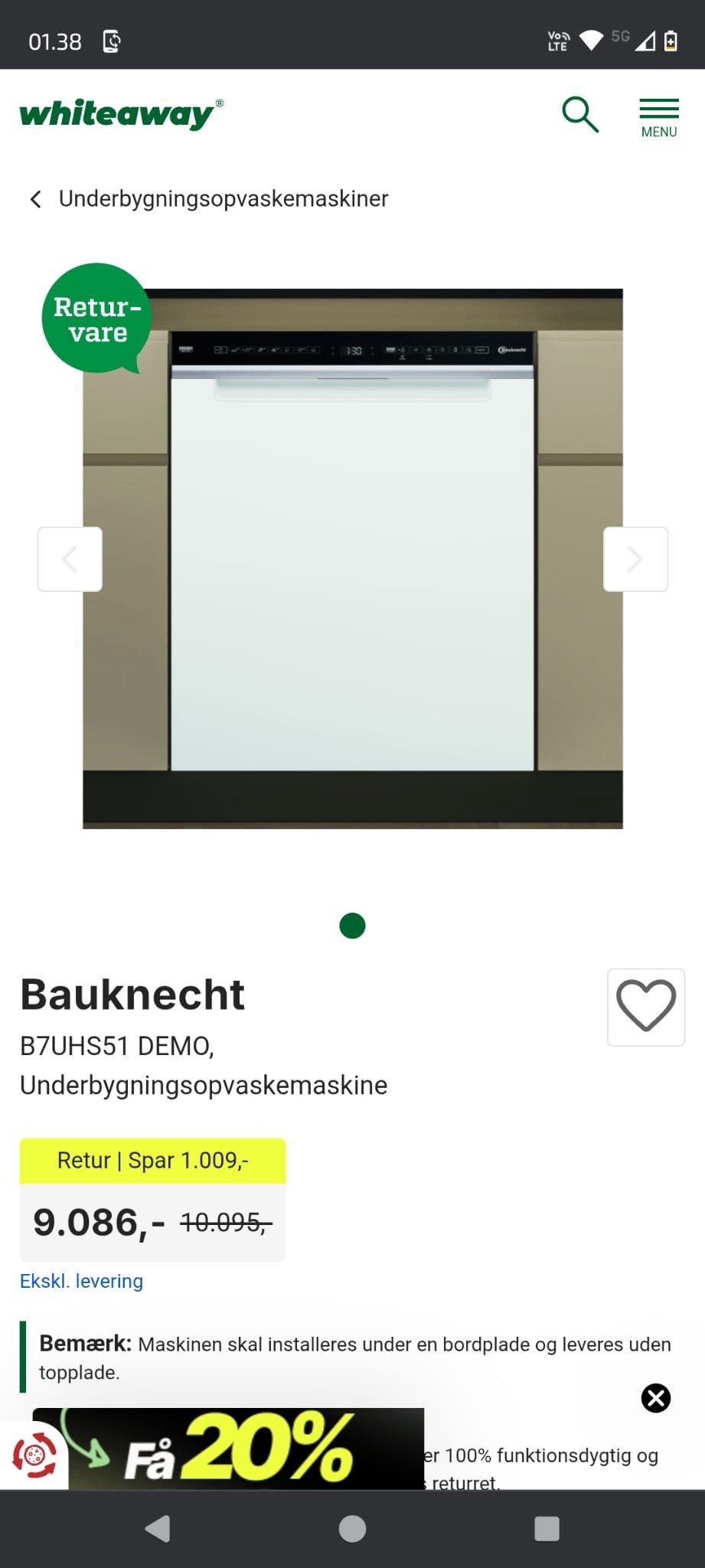Select the active carousel dot indicator

point(352,925)
